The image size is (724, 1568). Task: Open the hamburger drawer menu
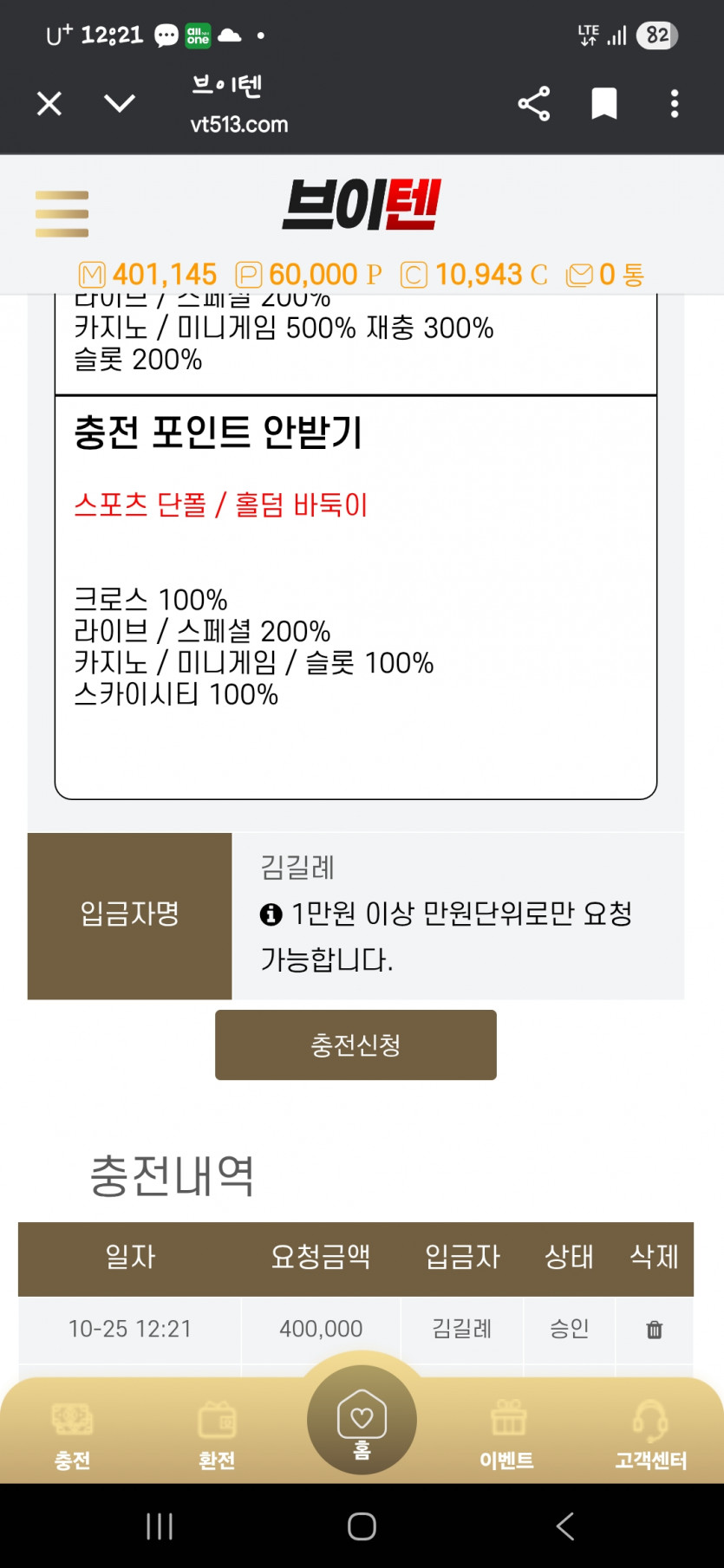click(62, 214)
